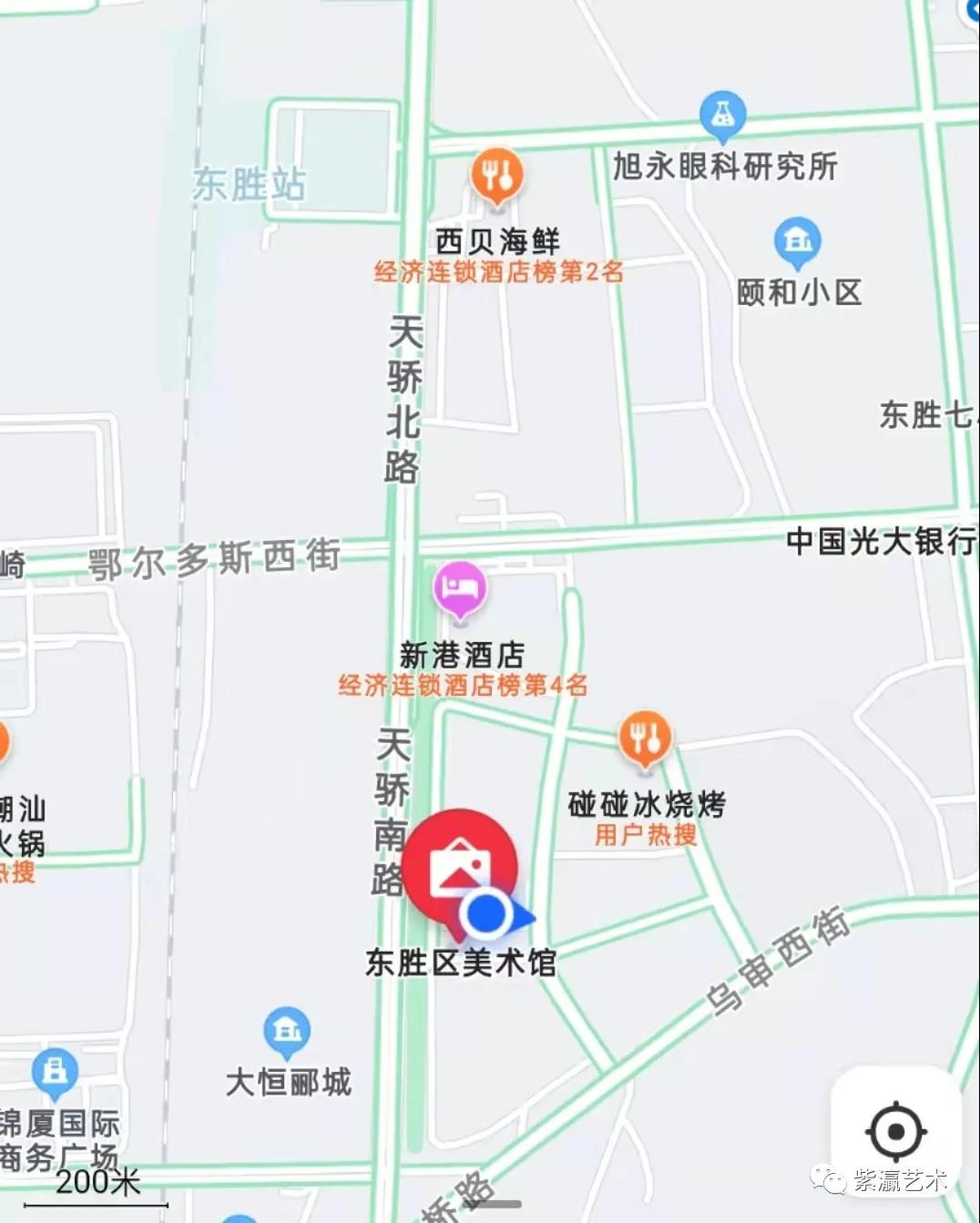The image size is (980, 1223).
Task: Tap the 碰碰冰烧烤 restaurant marker
Action: (645, 738)
